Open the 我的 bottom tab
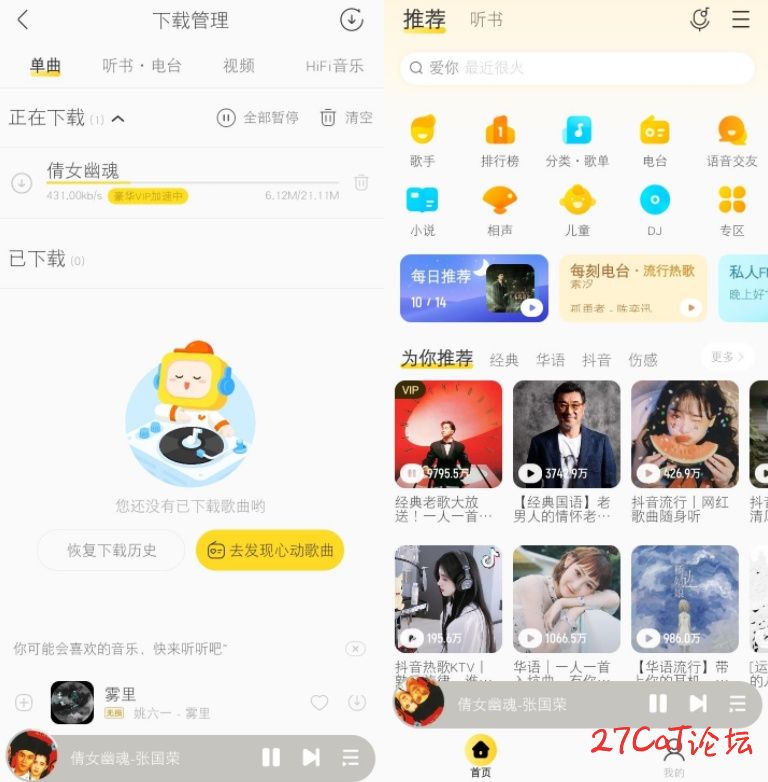768x782 pixels. (673, 758)
